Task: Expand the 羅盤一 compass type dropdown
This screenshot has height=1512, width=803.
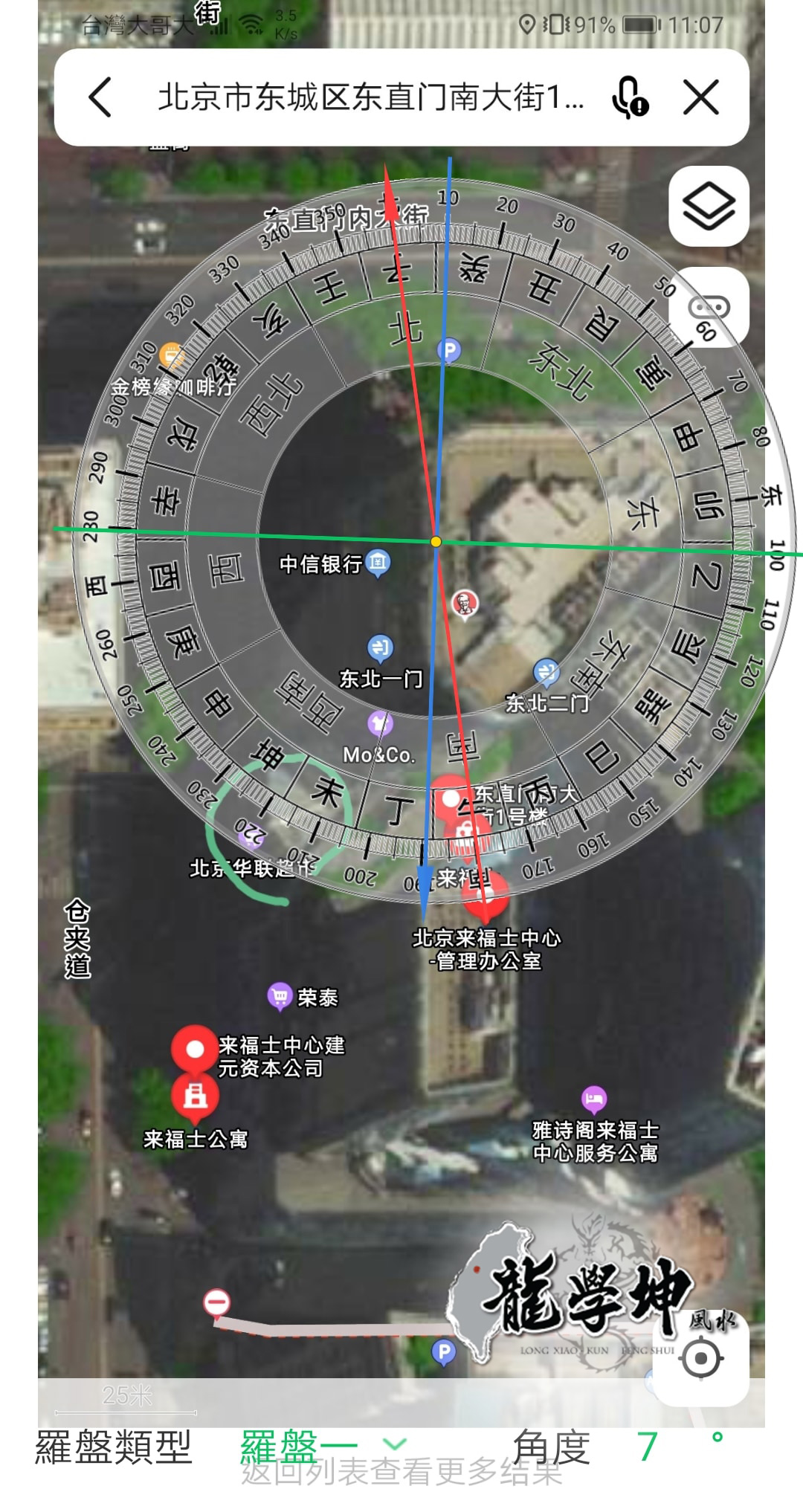Action: point(394,1444)
